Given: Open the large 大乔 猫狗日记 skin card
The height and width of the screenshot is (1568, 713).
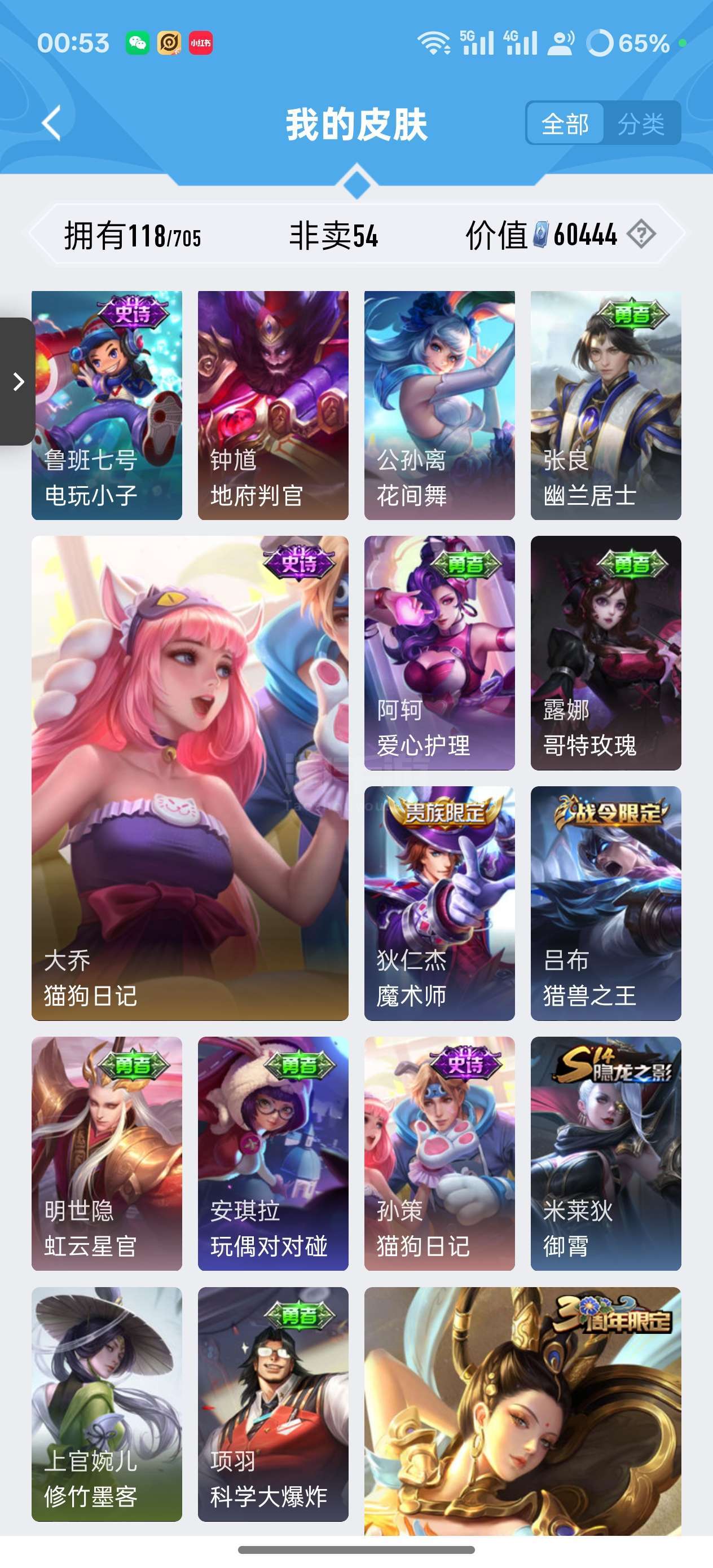Looking at the screenshot, I should pos(190,778).
